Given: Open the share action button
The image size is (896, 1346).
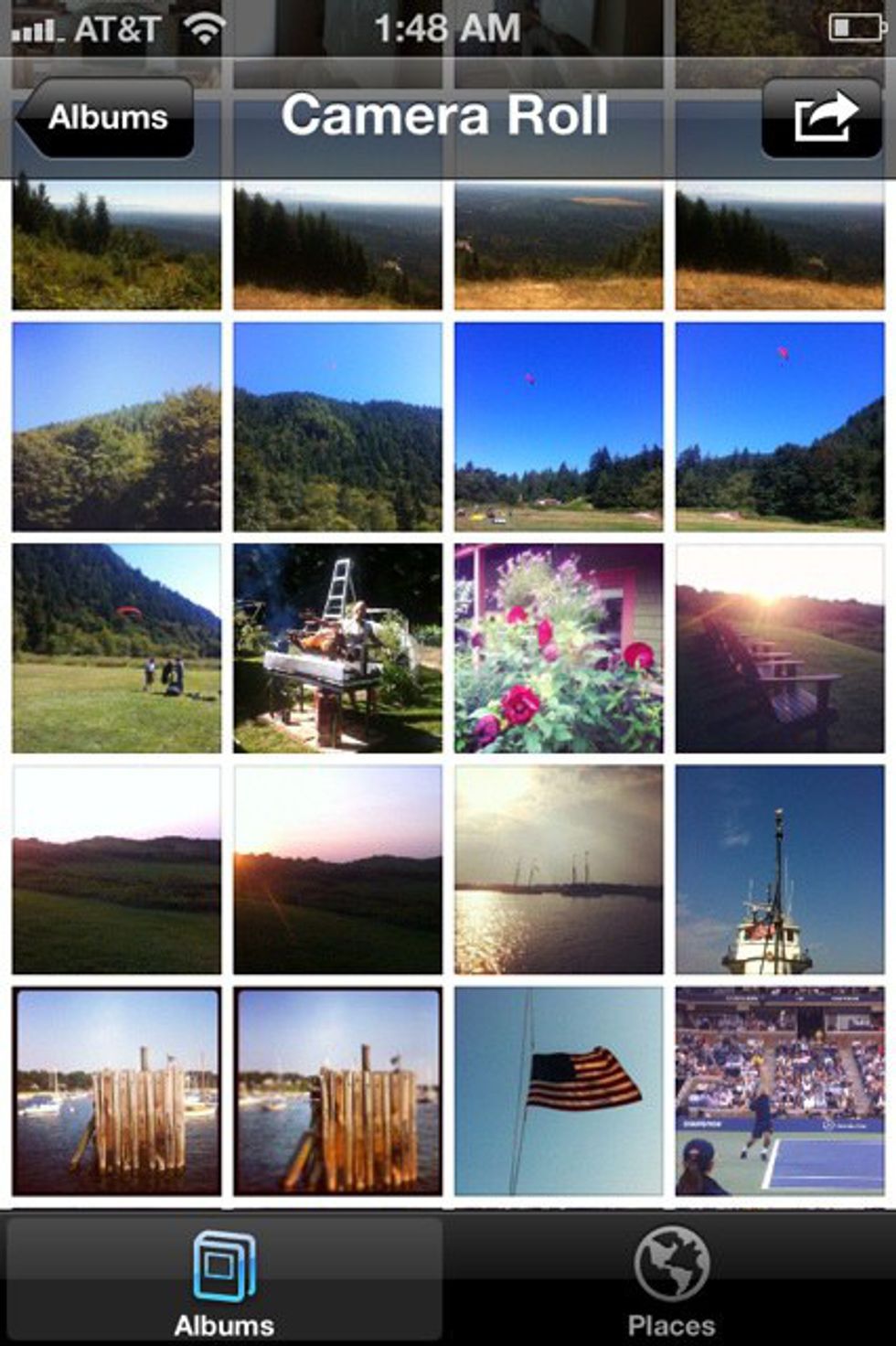Looking at the screenshot, I should [x=822, y=118].
